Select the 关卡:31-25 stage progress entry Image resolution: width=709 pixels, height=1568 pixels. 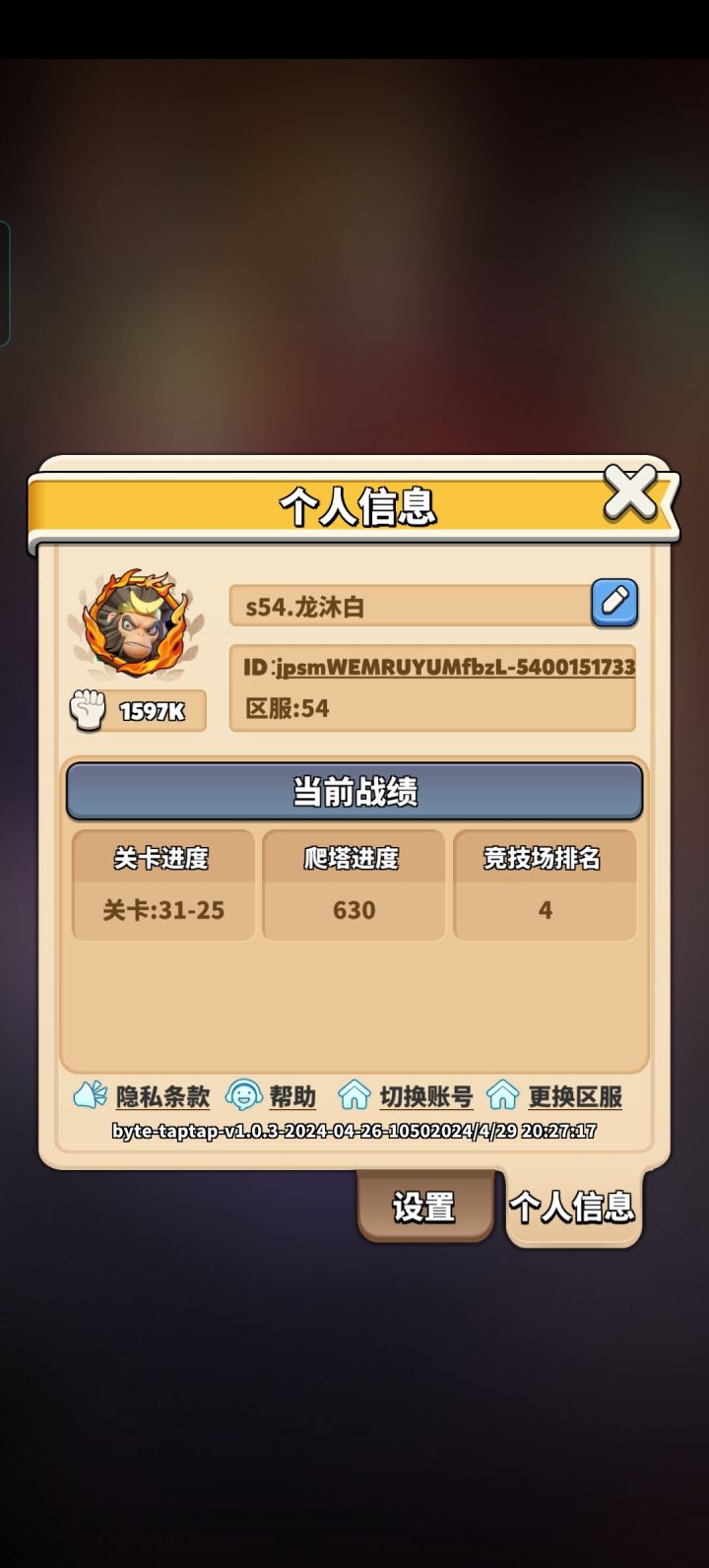(x=162, y=910)
